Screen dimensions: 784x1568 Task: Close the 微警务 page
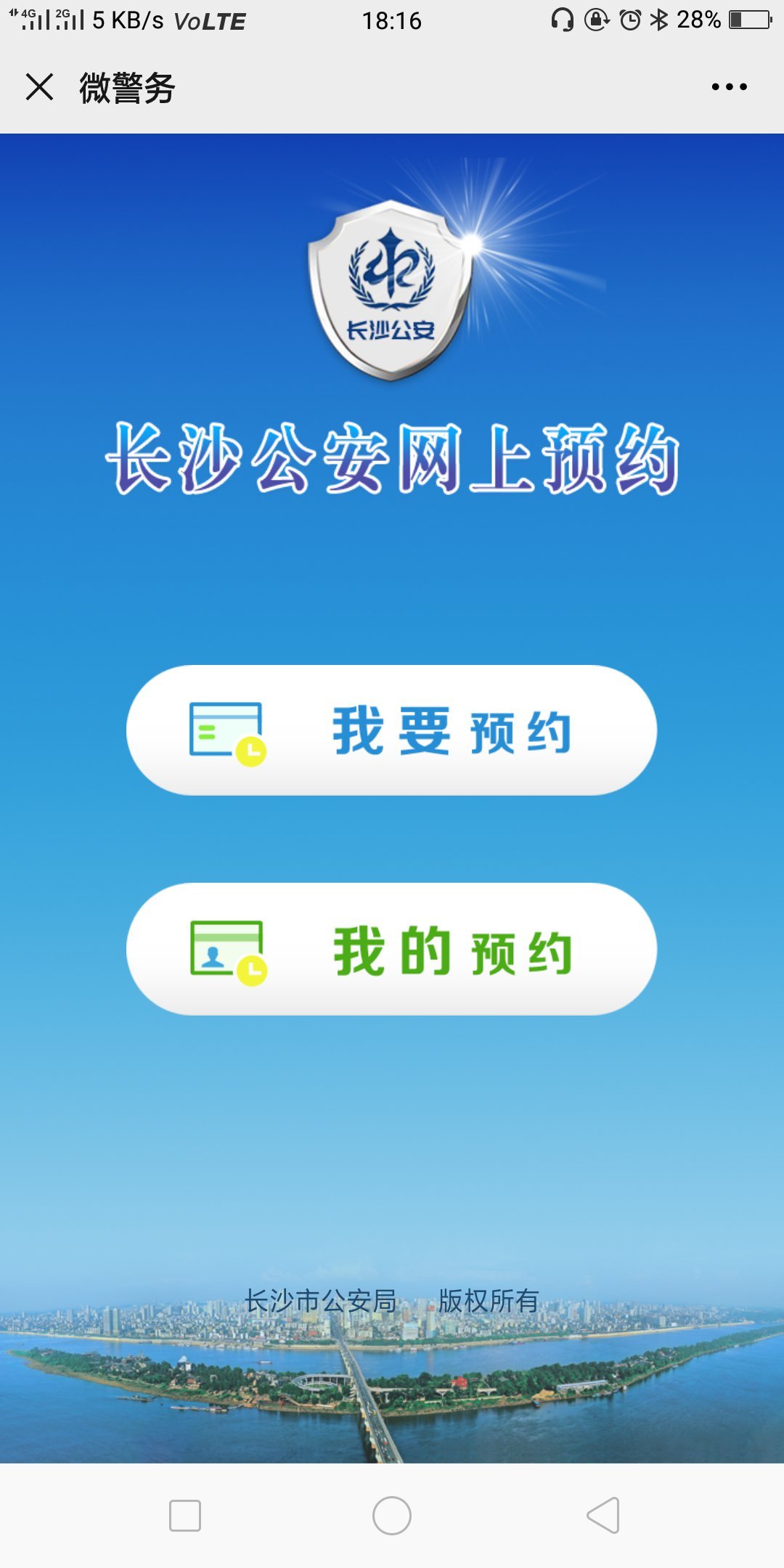39,87
